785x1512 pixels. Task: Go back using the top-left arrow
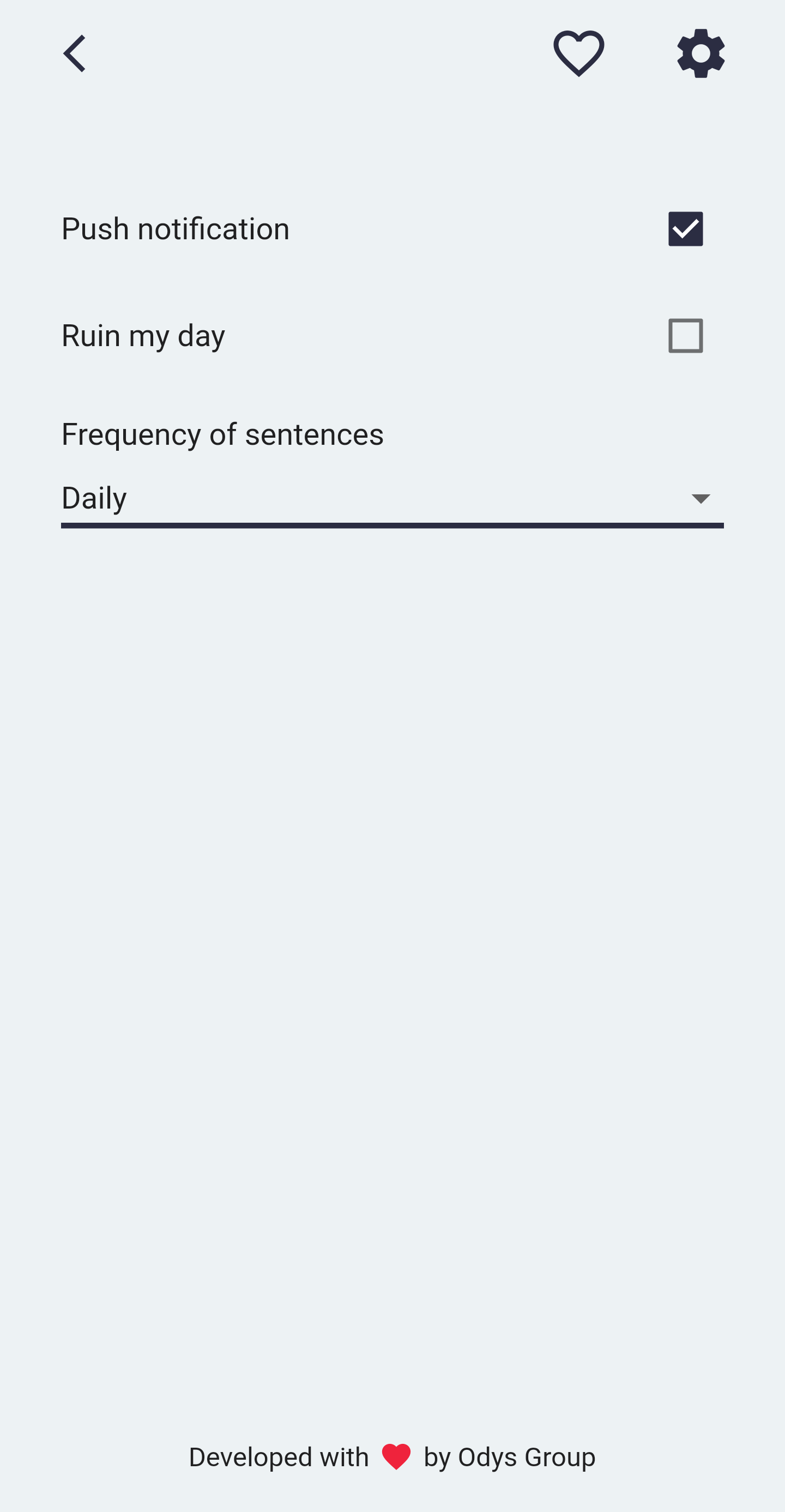tap(75, 53)
